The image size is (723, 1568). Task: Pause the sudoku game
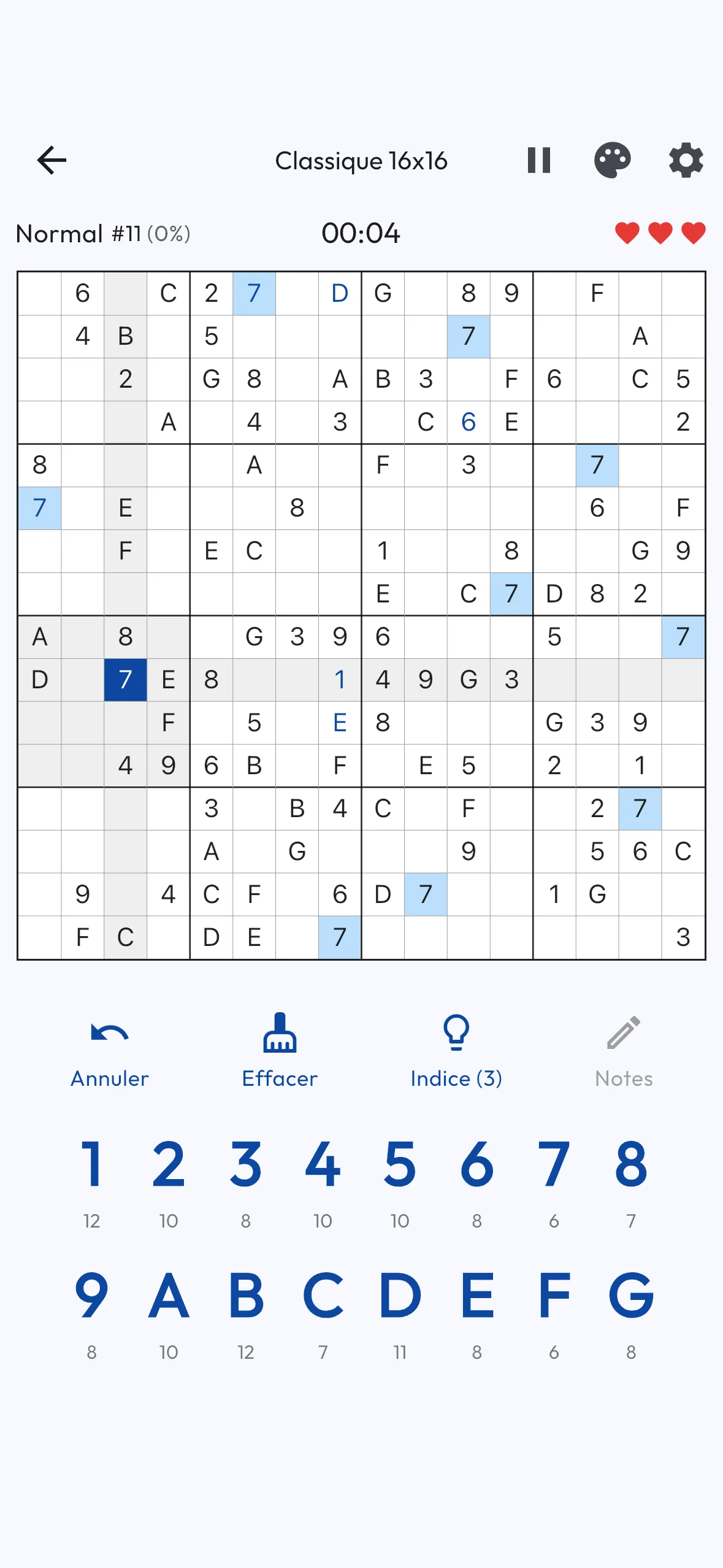tap(539, 161)
